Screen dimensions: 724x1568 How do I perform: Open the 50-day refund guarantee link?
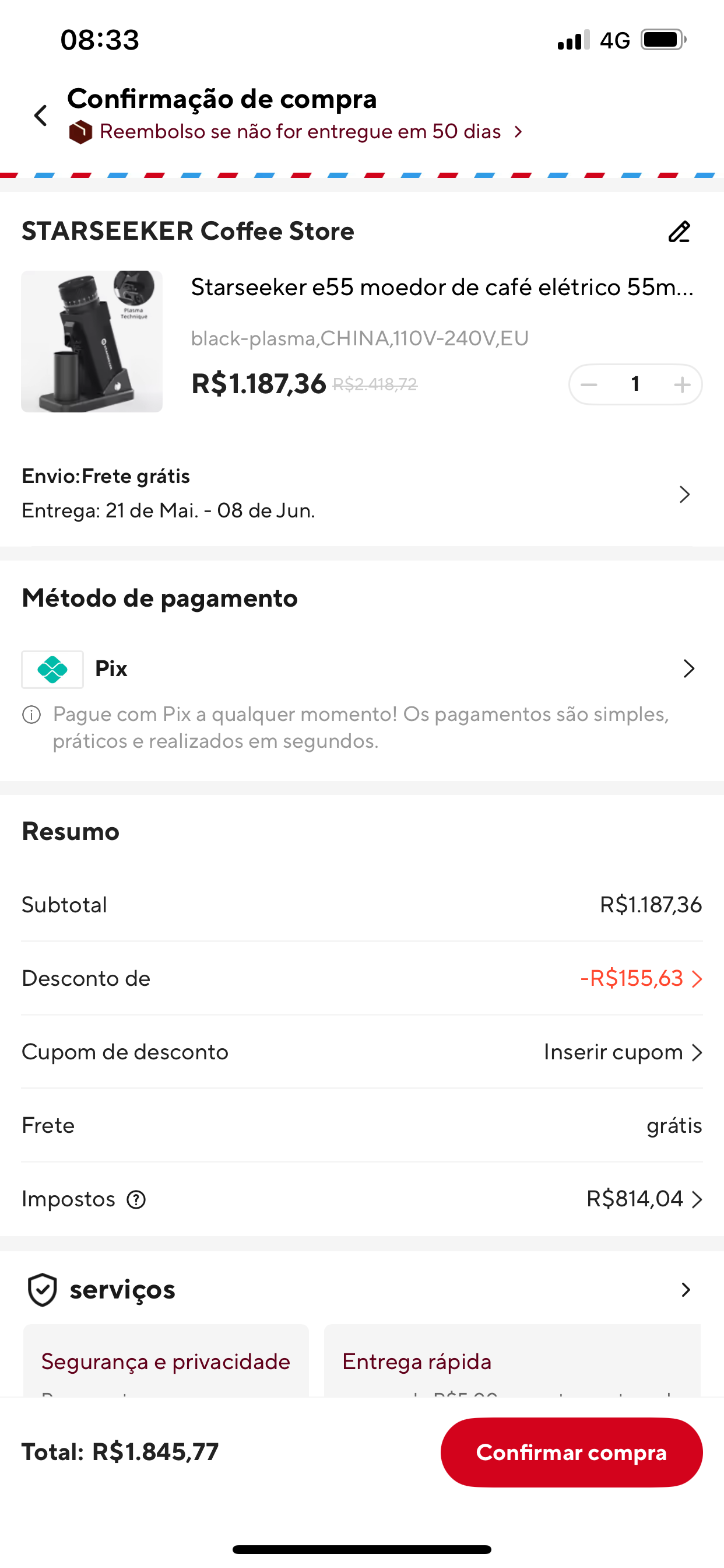(x=296, y=131)
